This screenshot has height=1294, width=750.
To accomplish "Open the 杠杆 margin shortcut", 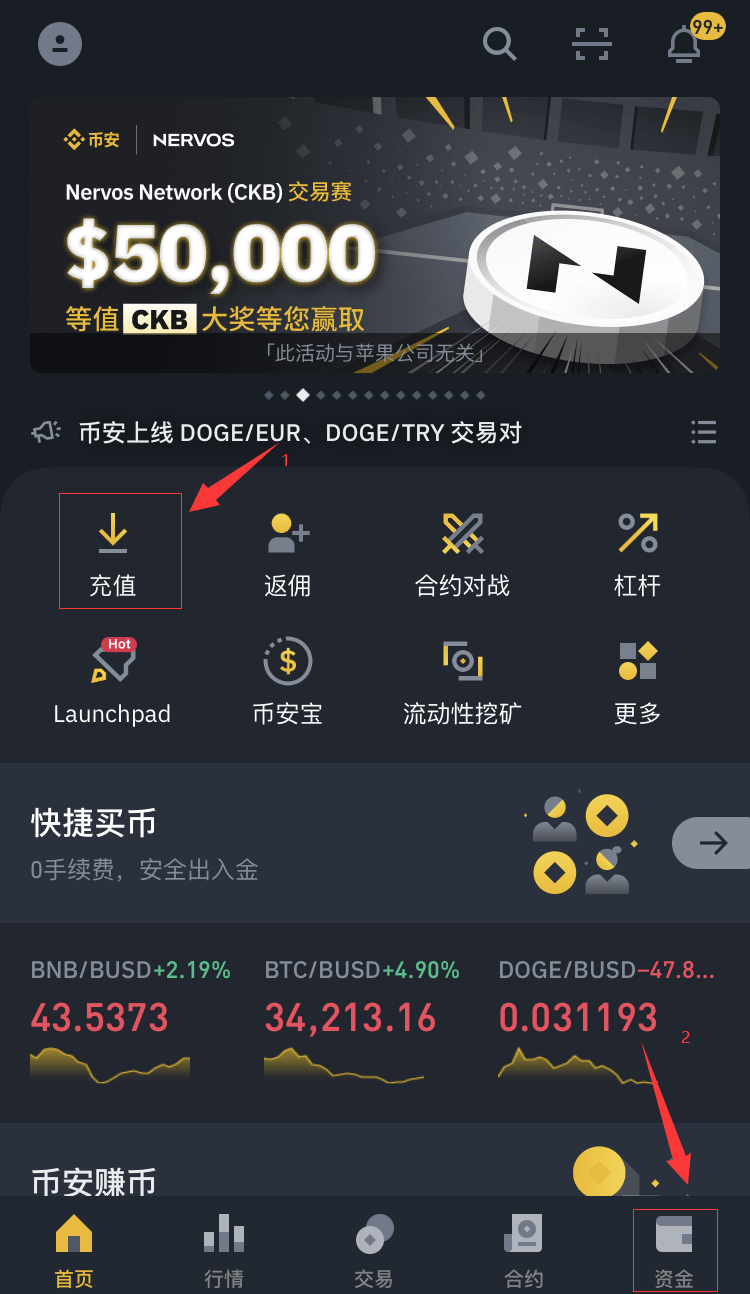I will (637, 553).
